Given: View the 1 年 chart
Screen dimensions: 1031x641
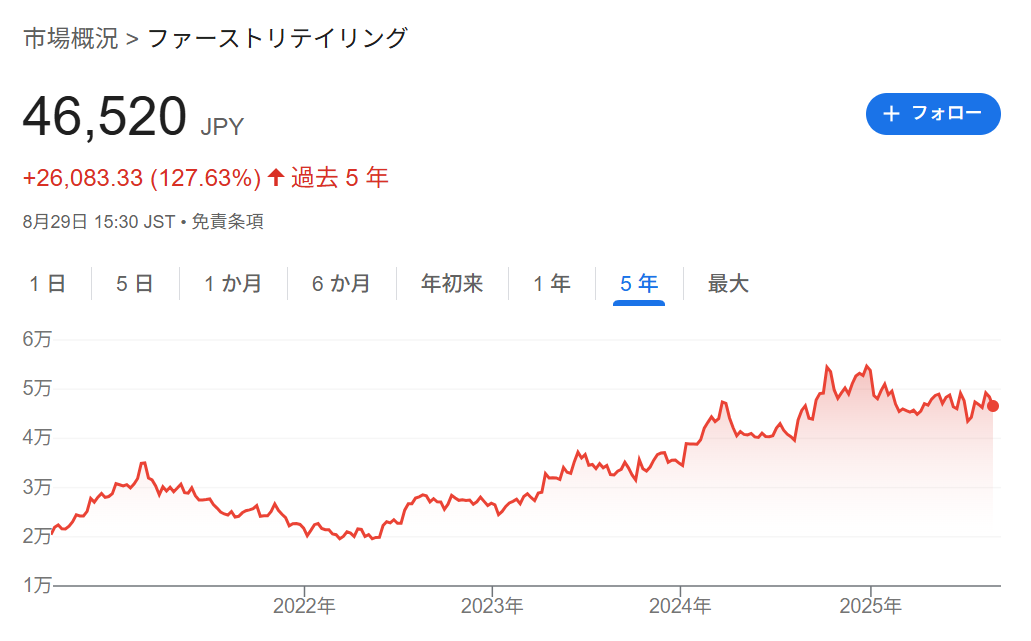Looking at the screenshot, I should click(551, 284).
